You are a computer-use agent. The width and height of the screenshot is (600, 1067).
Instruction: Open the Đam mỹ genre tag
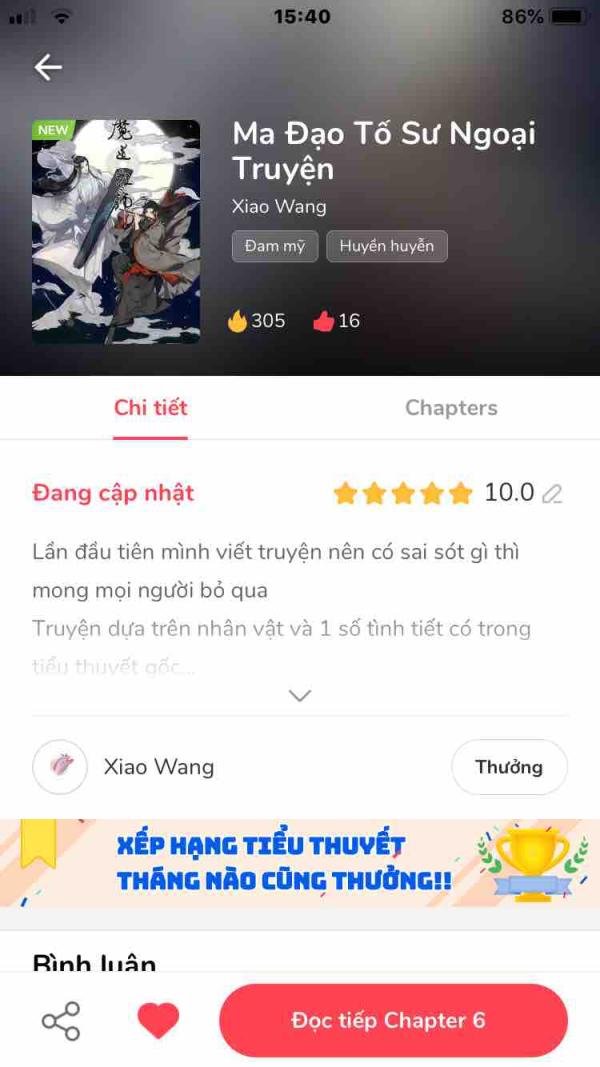click(x=275, y=246)
